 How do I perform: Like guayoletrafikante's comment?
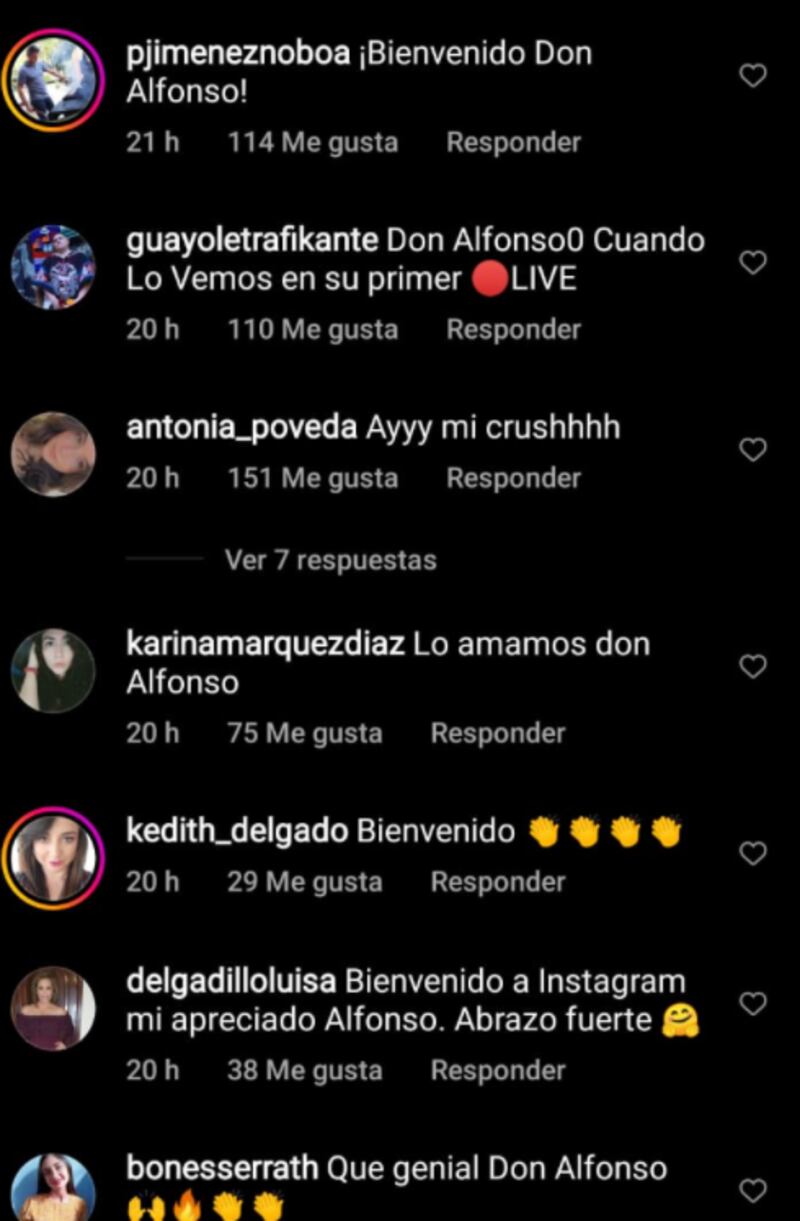click(752, 263)
